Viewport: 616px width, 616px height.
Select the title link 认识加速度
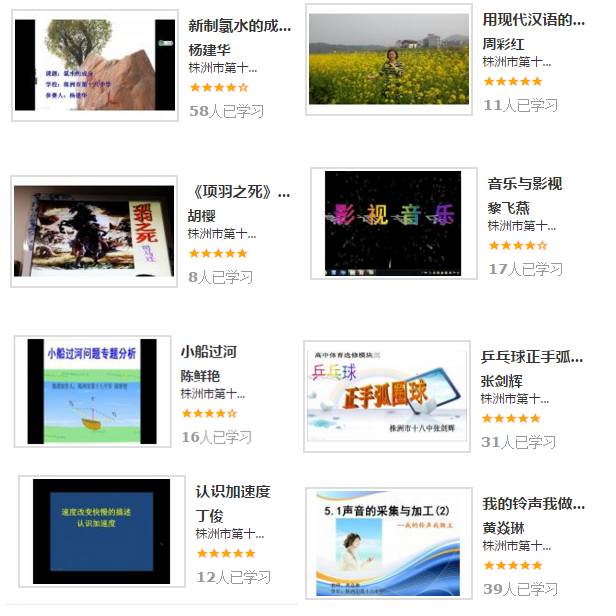(x=233, y=492)
